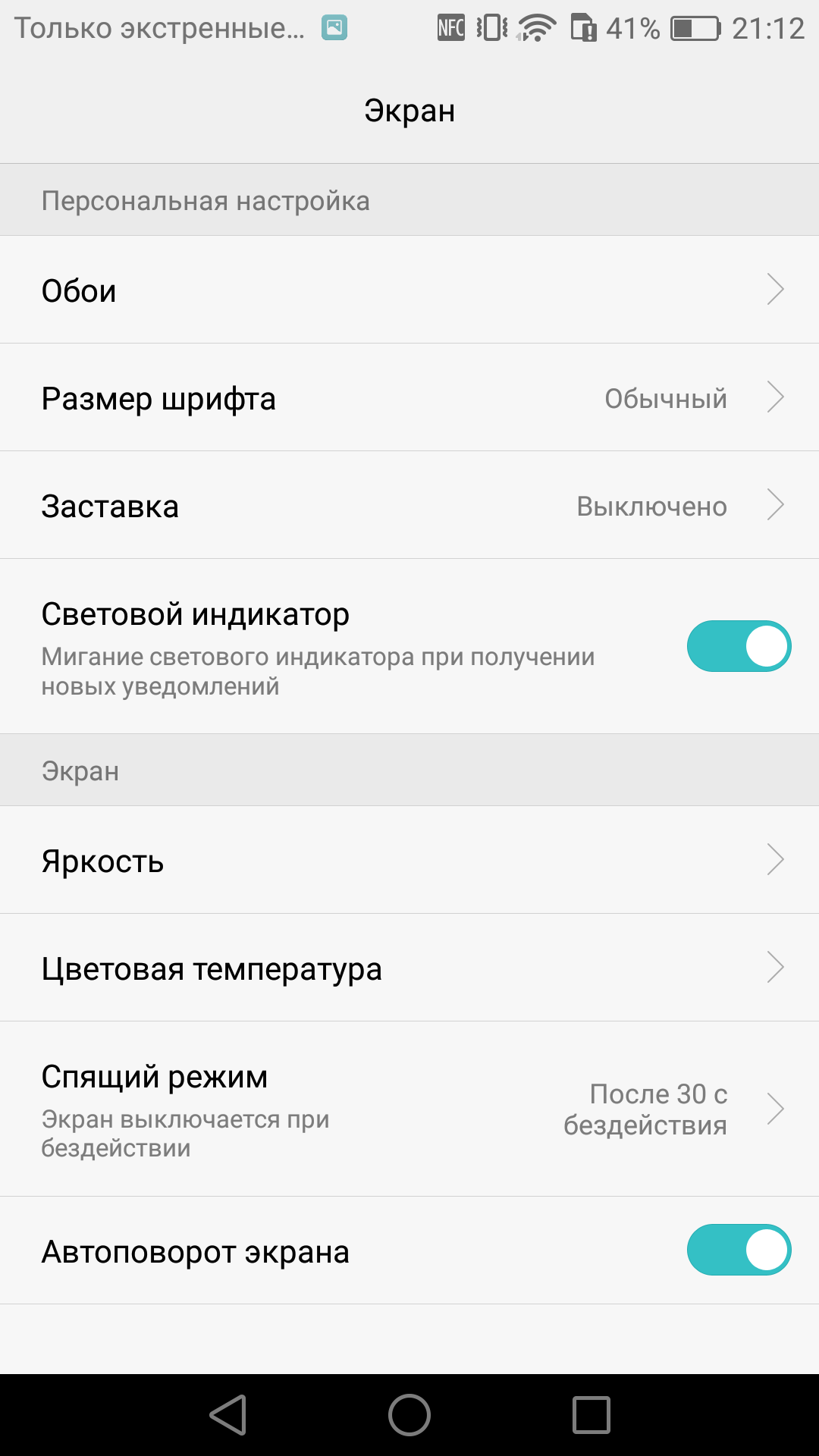The width and height of the screenshot is (819, 1456).
Task: Open Цветовая температура setting
Action: [x=409, y=968]
